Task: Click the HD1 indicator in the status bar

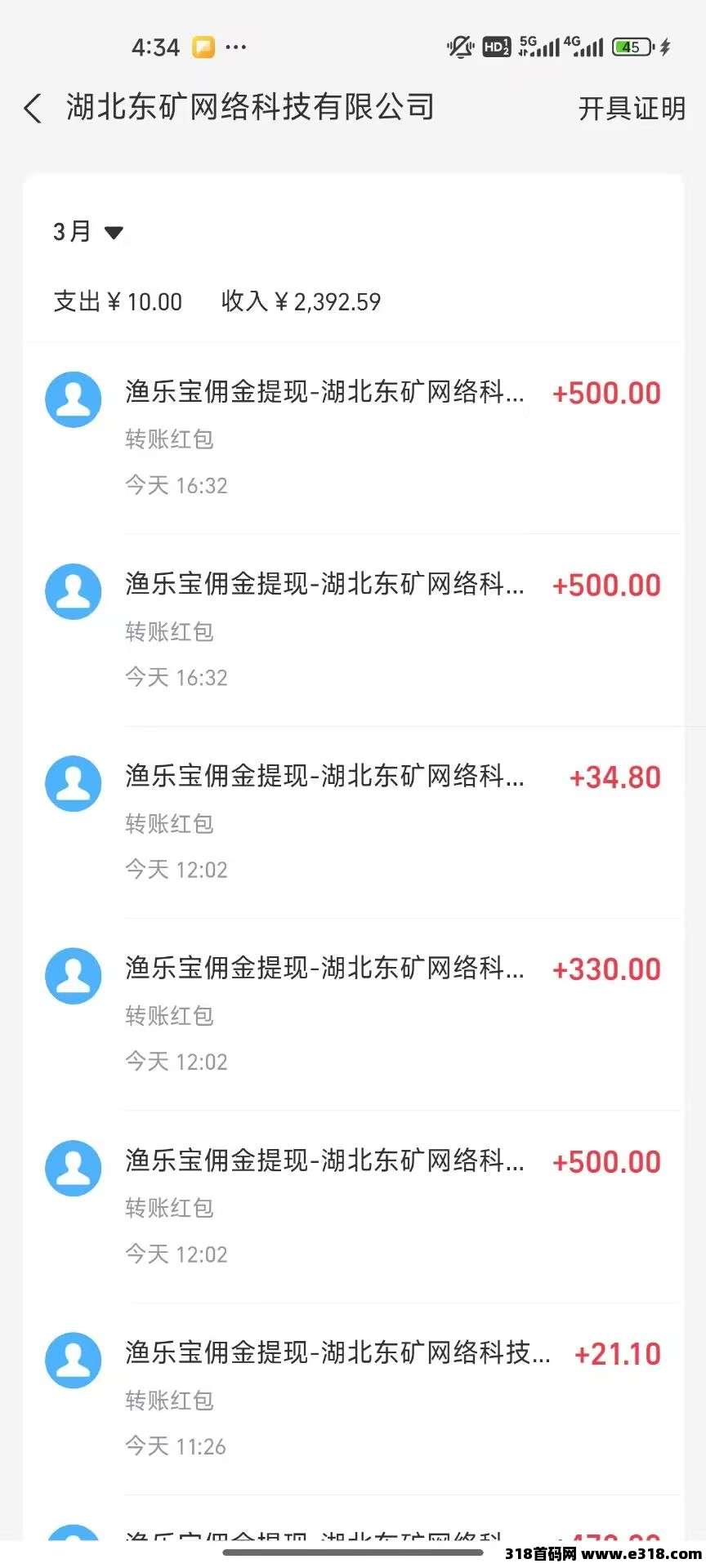Action: pyautogui.click(x=495, y=47)
